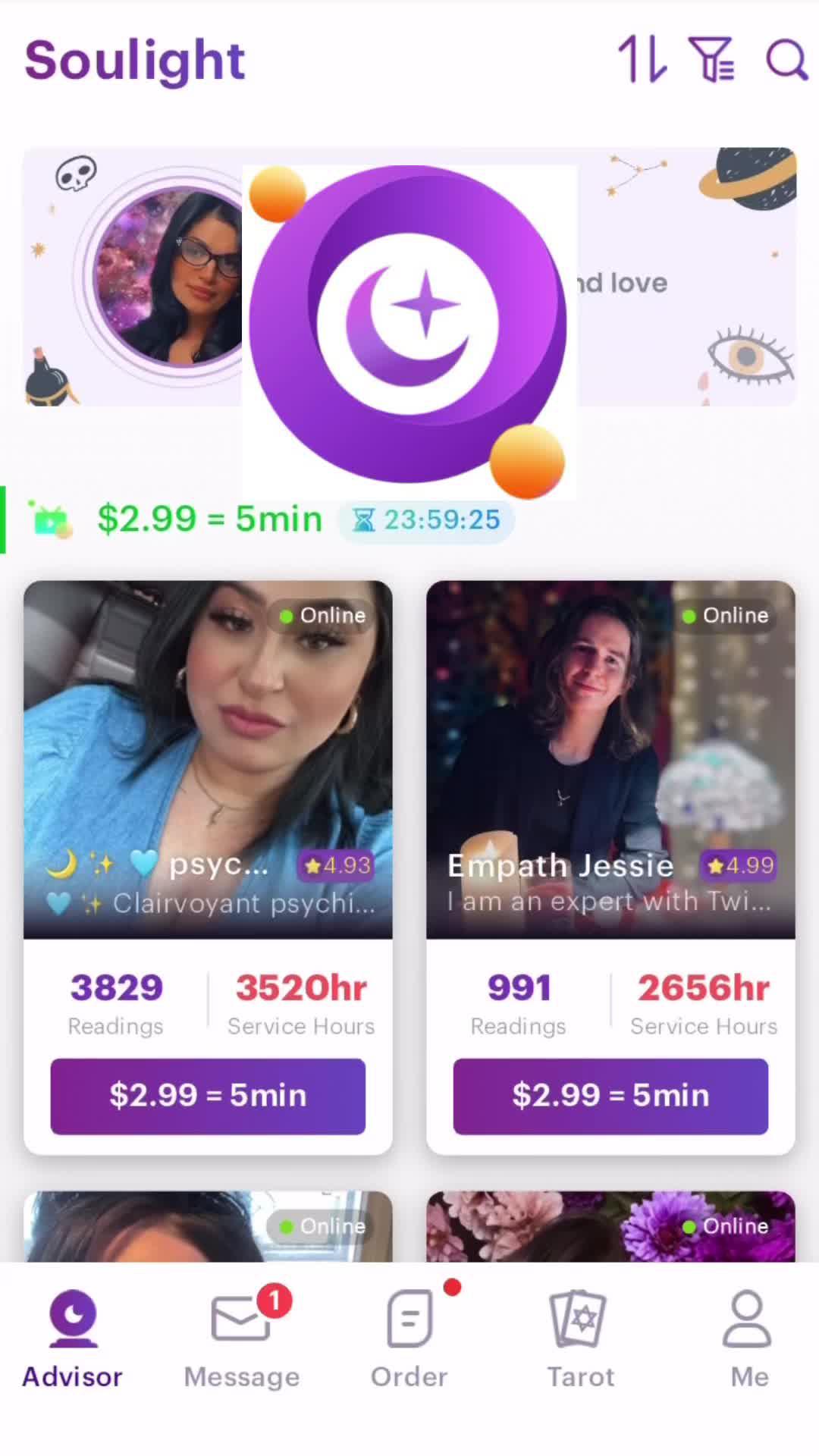Tap the search magnifier icon
The image size is (819, 1456).
pyautogui.click(x=786, y=59)
